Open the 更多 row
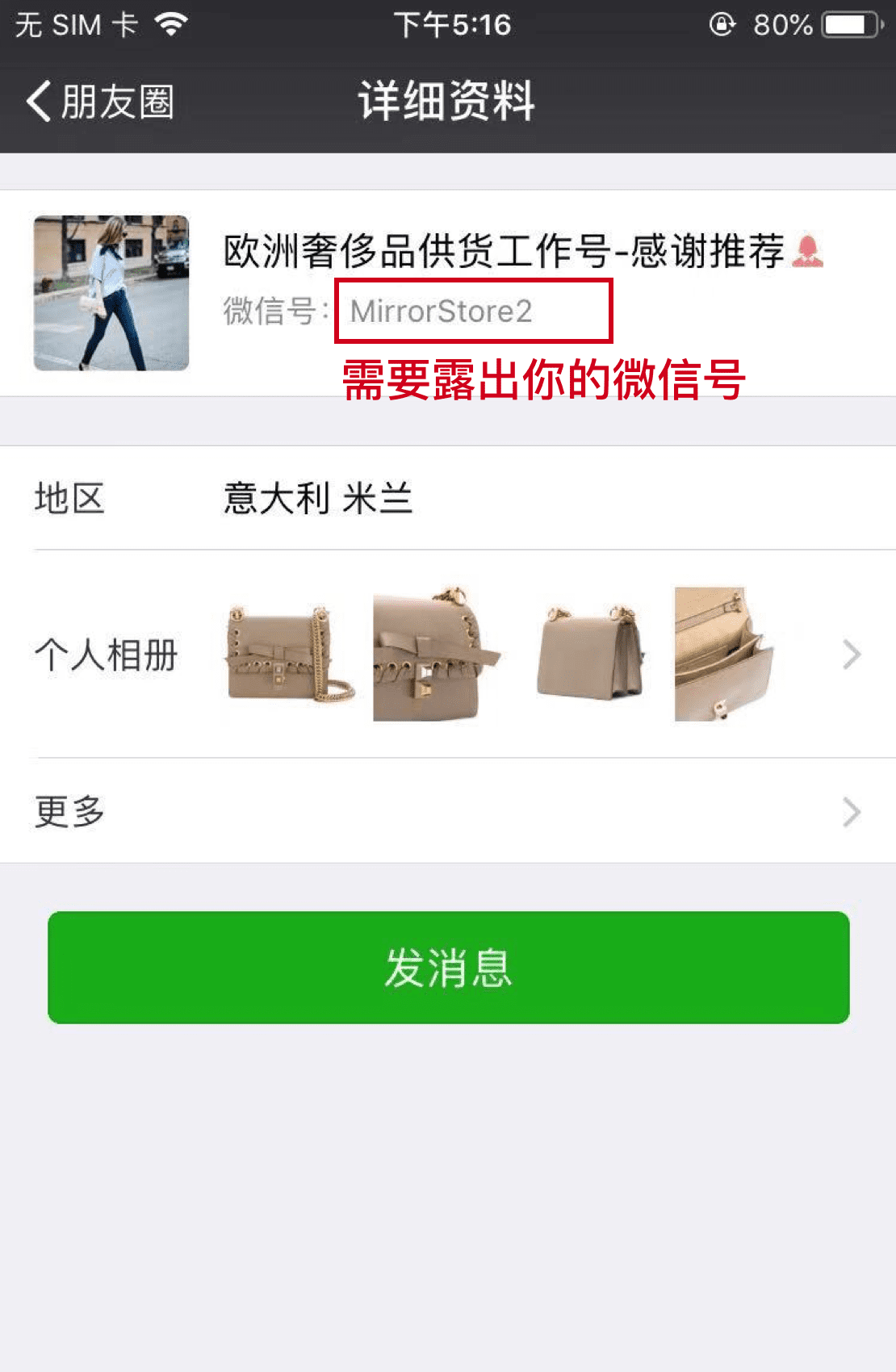This screenshot has width=896, height=1372. [x=448, y=811]
